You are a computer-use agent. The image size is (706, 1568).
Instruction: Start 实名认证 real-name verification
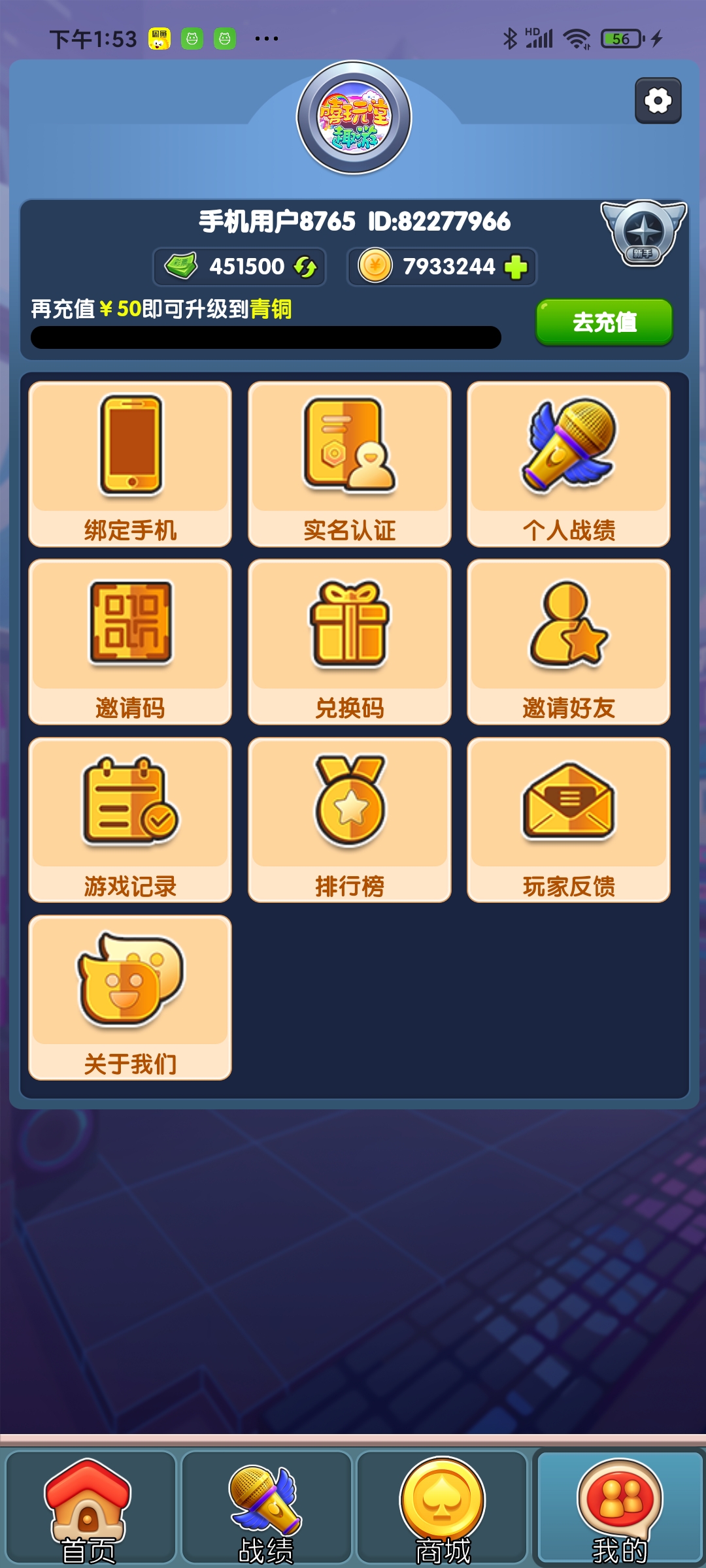(x=350, y=464)
